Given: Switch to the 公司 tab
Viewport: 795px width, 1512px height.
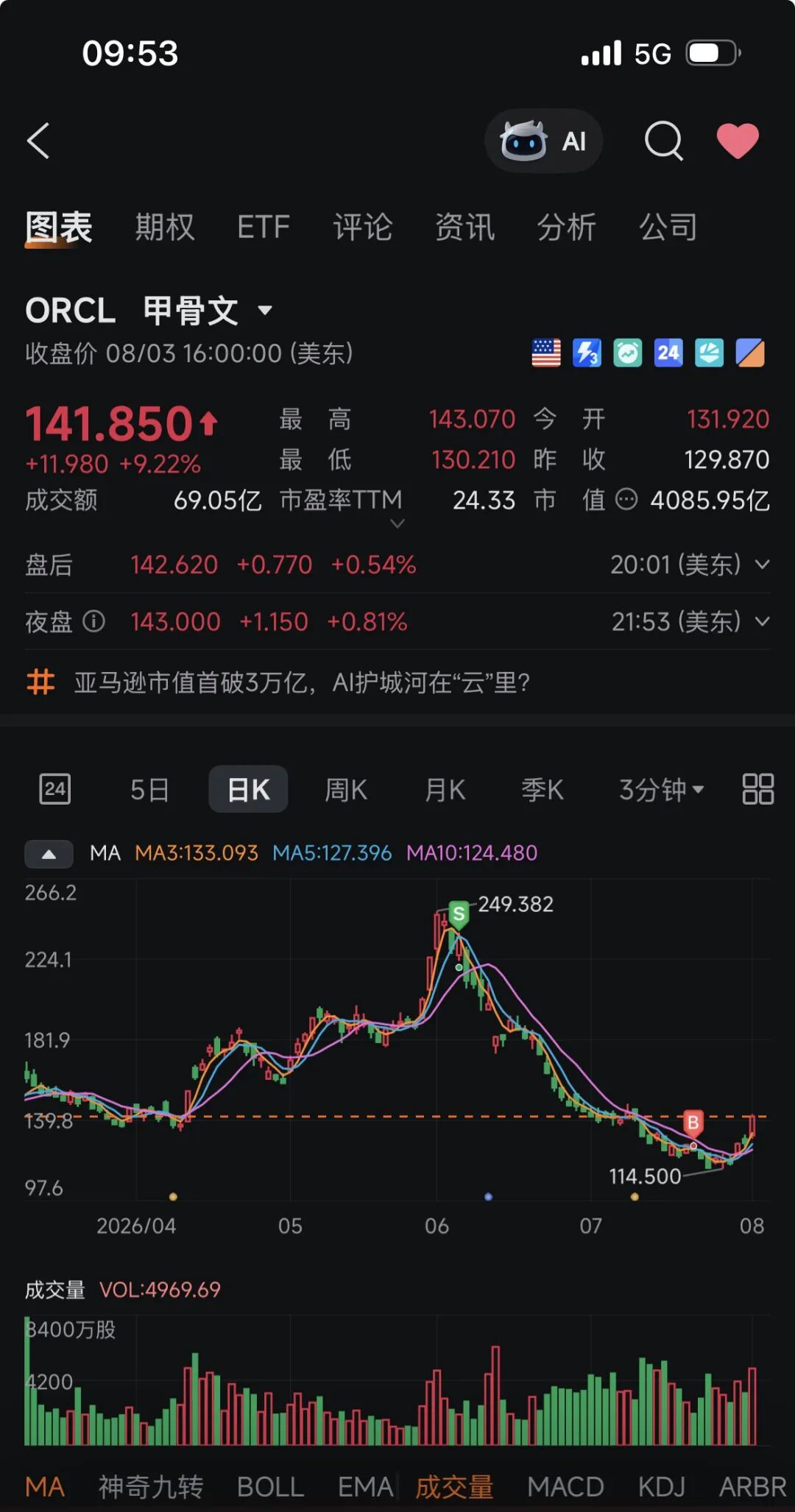Looking at the screenshot, I should pos(668,227).
